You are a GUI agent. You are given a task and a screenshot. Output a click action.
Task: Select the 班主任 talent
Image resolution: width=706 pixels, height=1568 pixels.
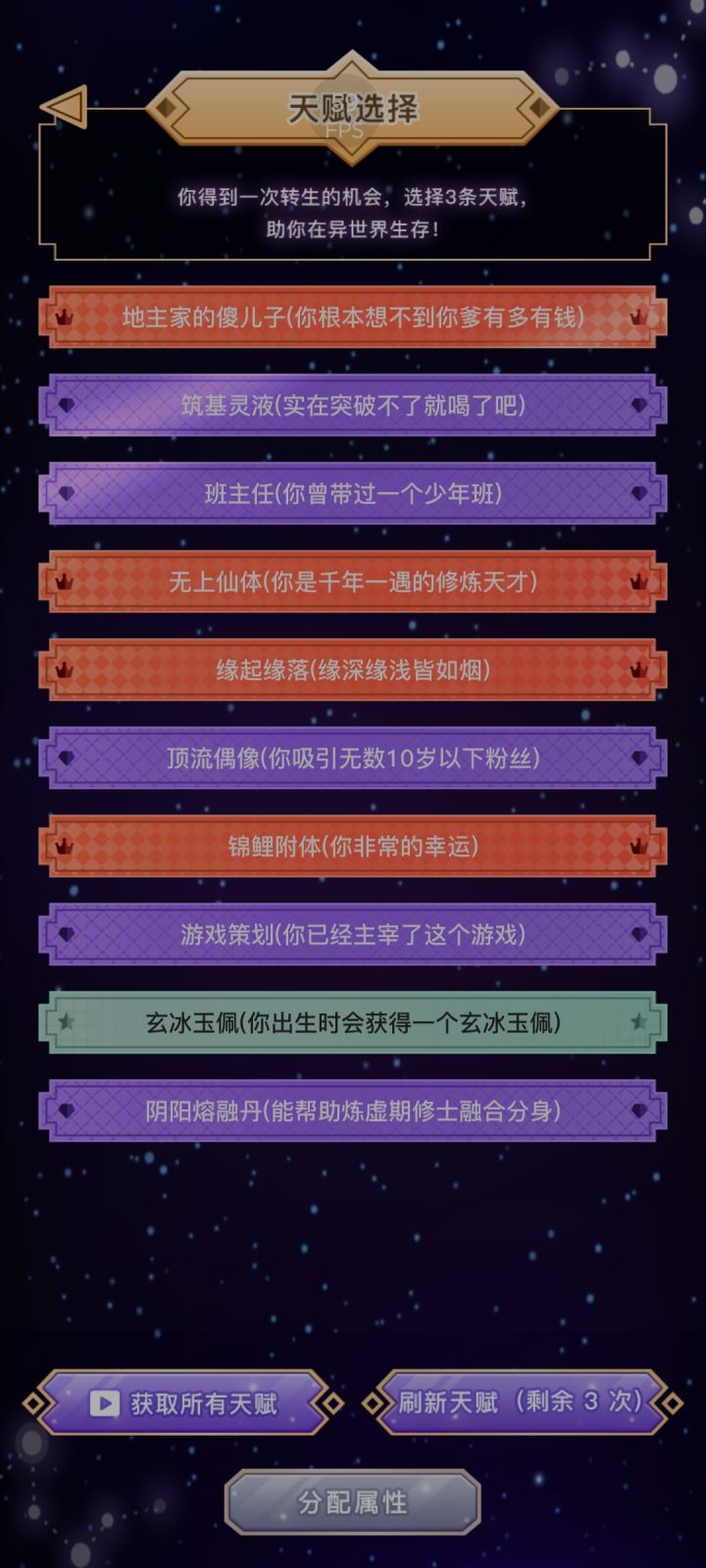click(353, 494)
